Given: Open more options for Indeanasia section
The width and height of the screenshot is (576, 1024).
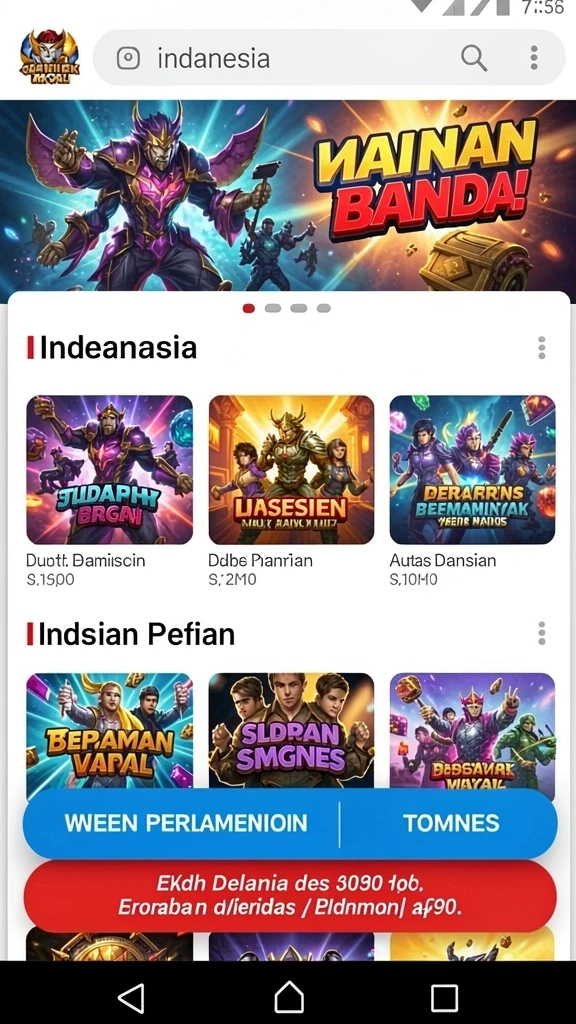Looking at the screenshot, I should (541, 347).
